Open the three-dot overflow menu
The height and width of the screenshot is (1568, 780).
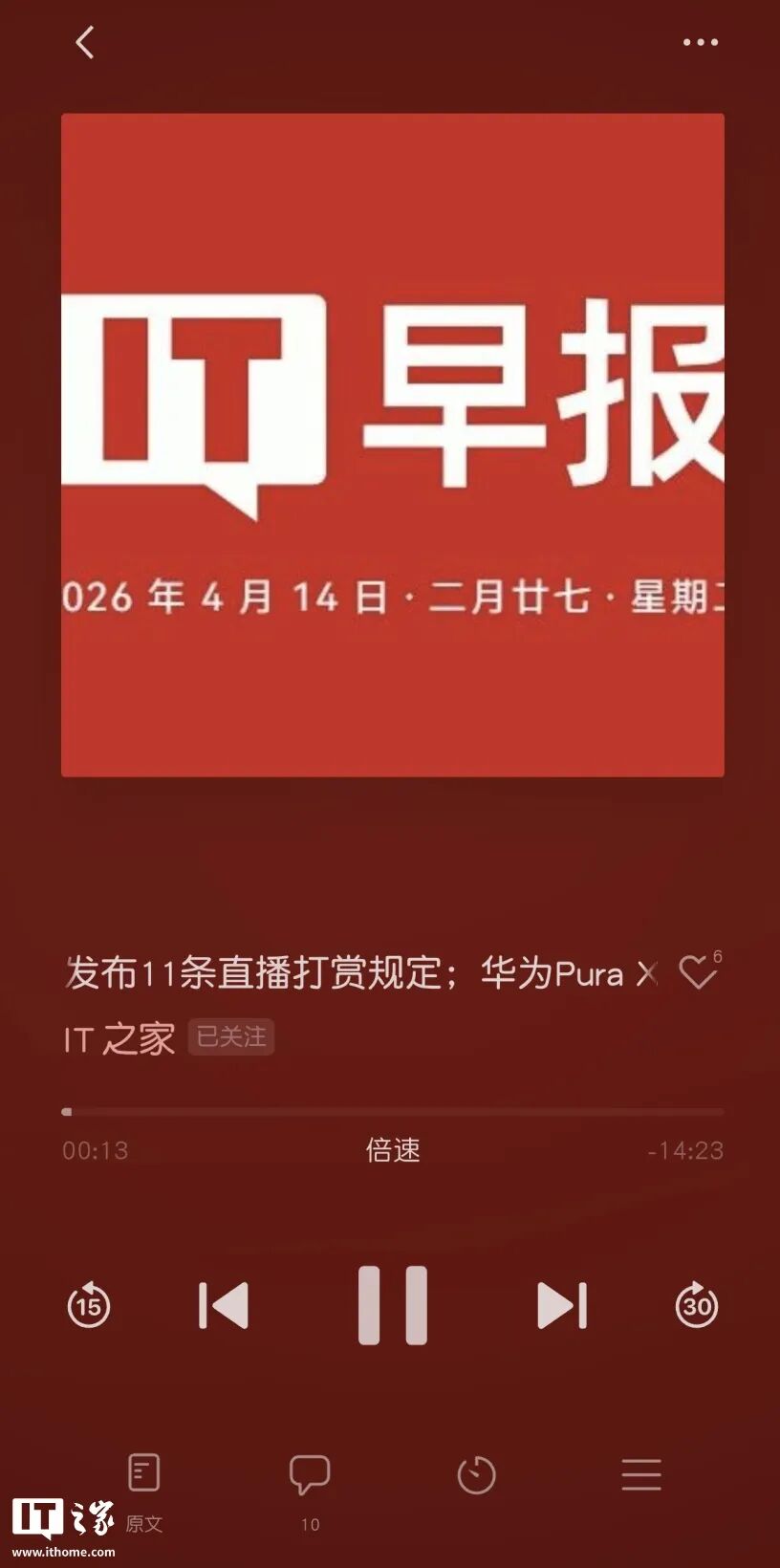click(700, 42)
